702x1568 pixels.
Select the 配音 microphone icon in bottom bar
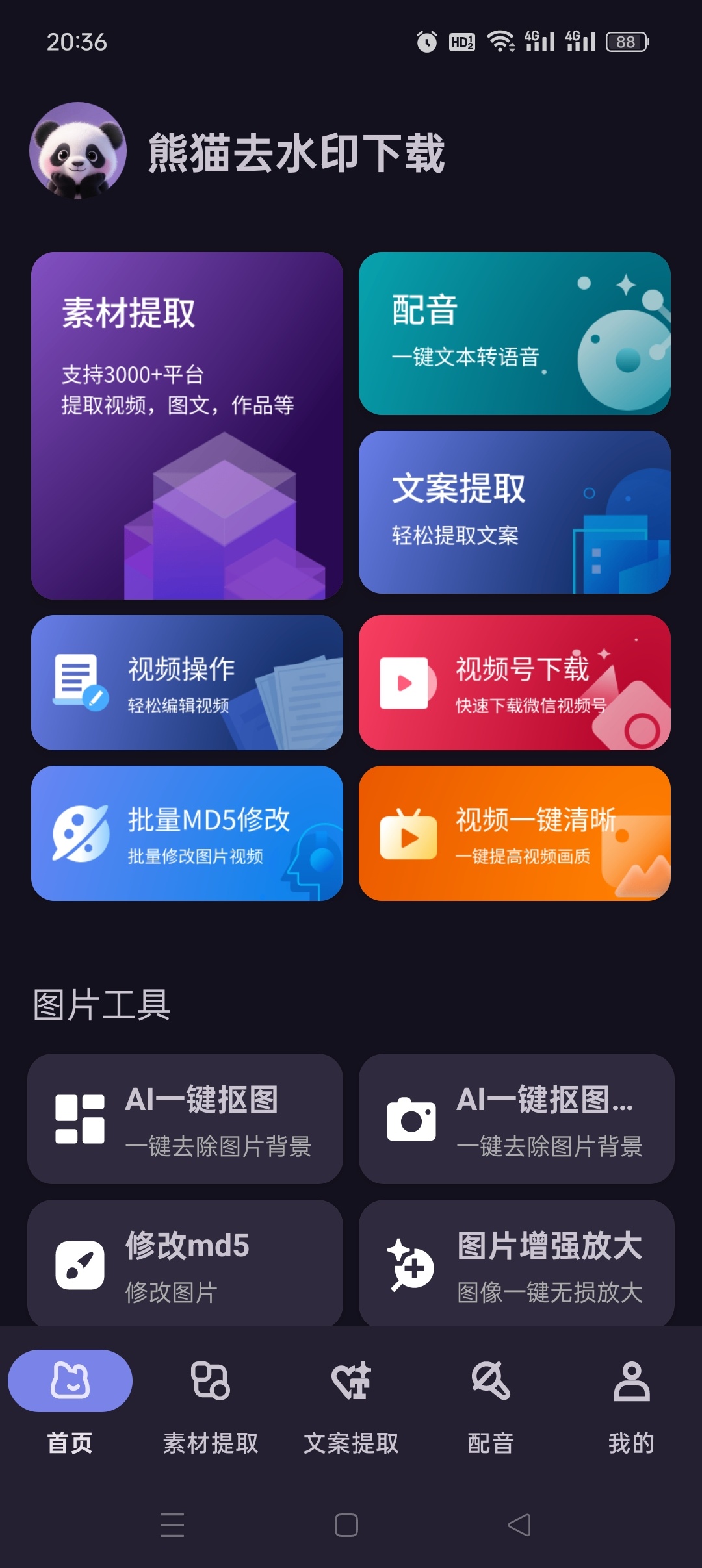tap(491, 1381)
